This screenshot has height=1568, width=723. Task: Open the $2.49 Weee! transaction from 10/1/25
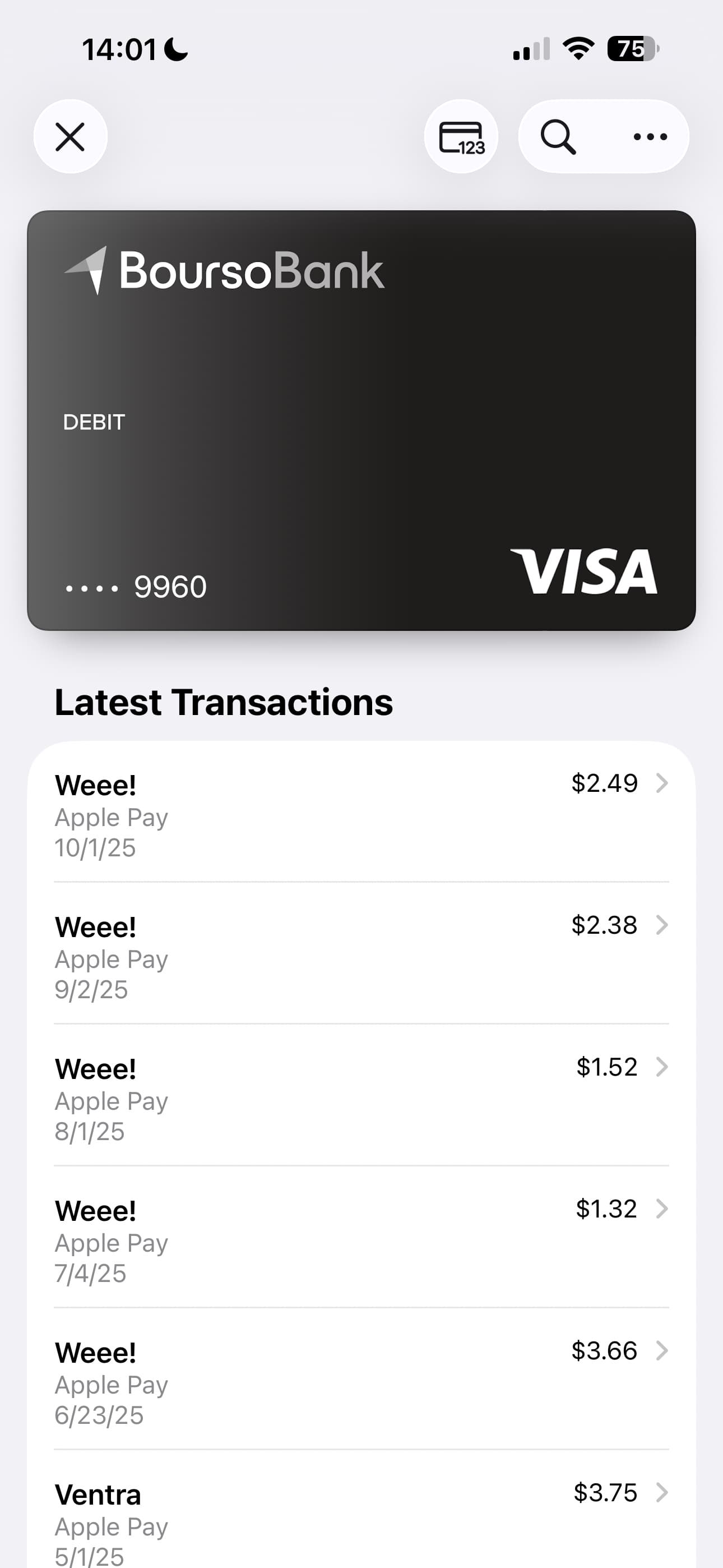tap(361, 814)
